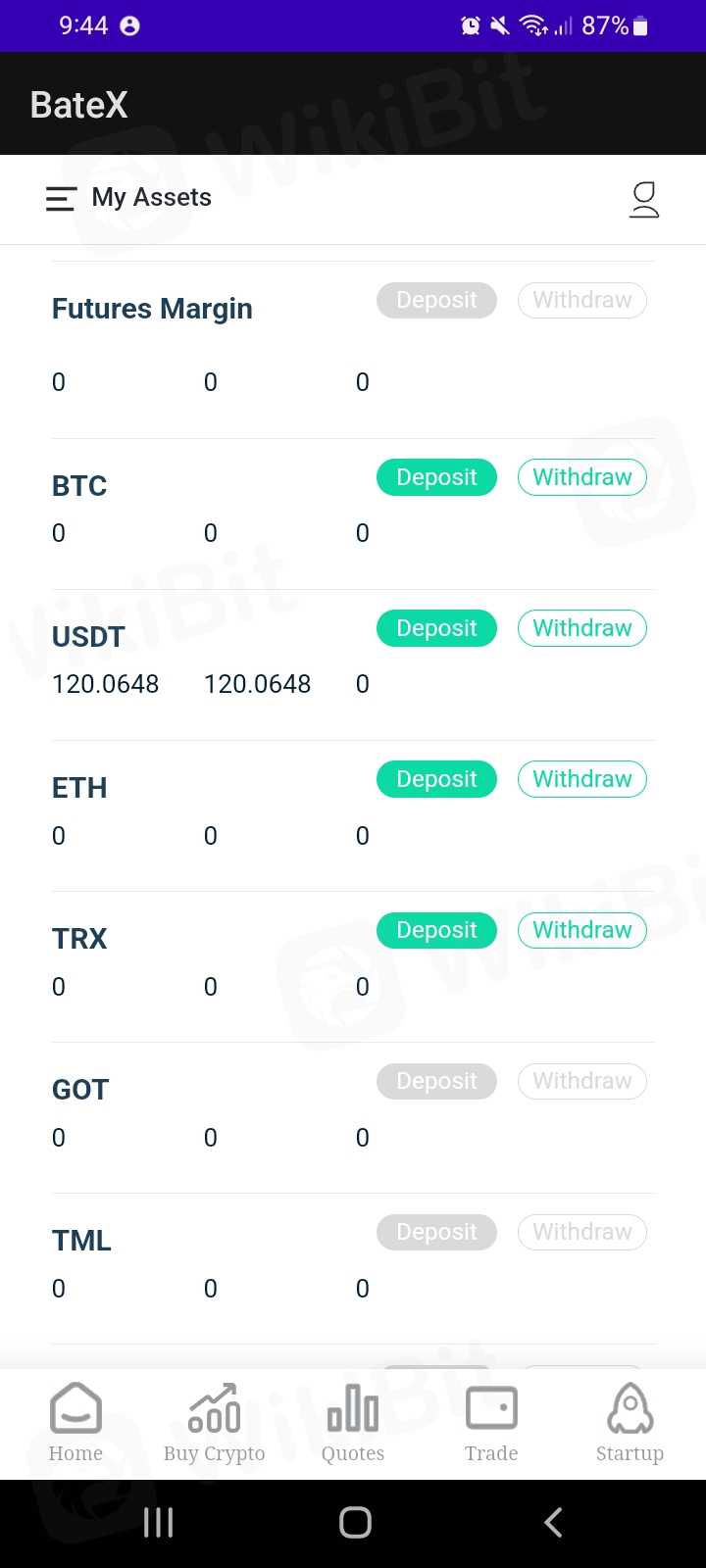This screenshot has width=706, height=1568.
Task: Open the user profile icon
Action: tap(643, 199)
